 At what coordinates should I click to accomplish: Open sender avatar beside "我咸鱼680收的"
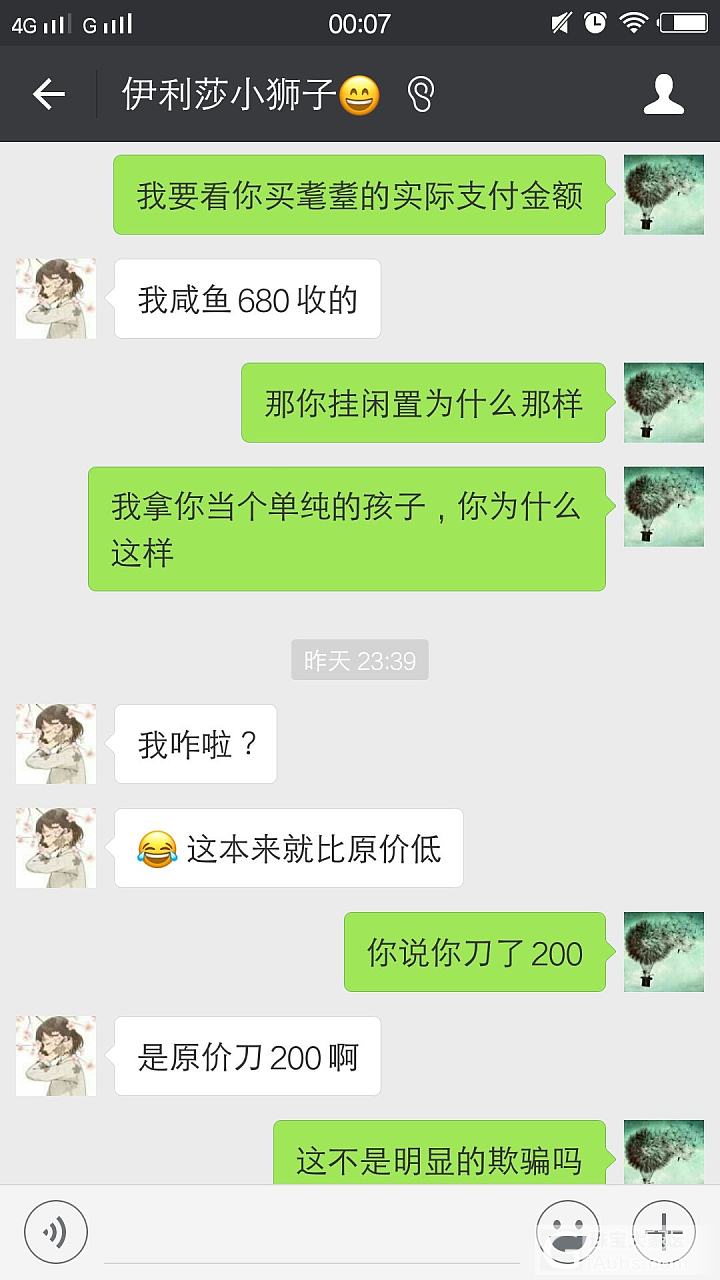click(x=56, y=298)
